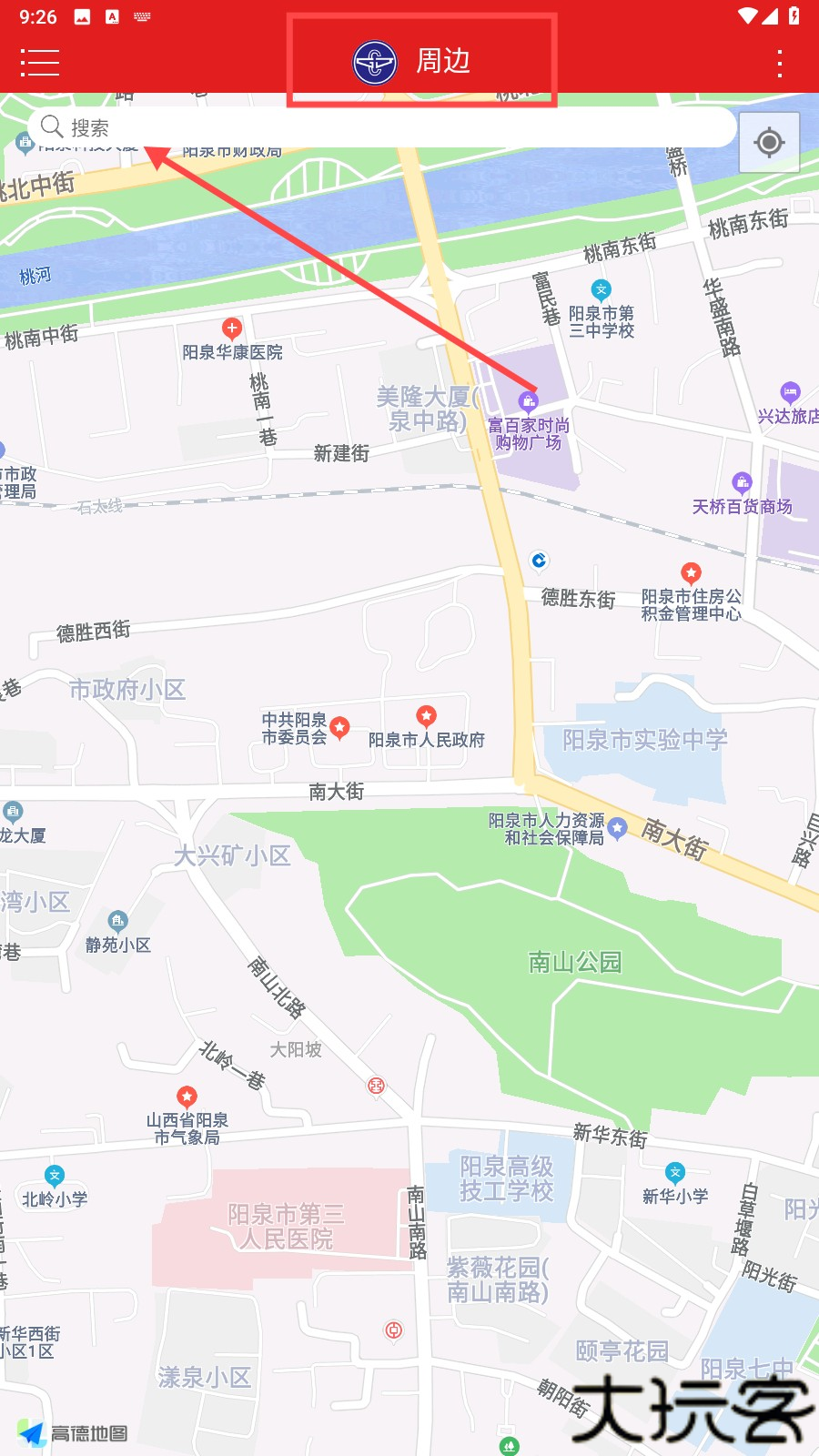Select 山西省阳泉市气象局 map marker
Image resolution: width=819 pixels, height=1456 pixels.
click(x=187, y=1097)
